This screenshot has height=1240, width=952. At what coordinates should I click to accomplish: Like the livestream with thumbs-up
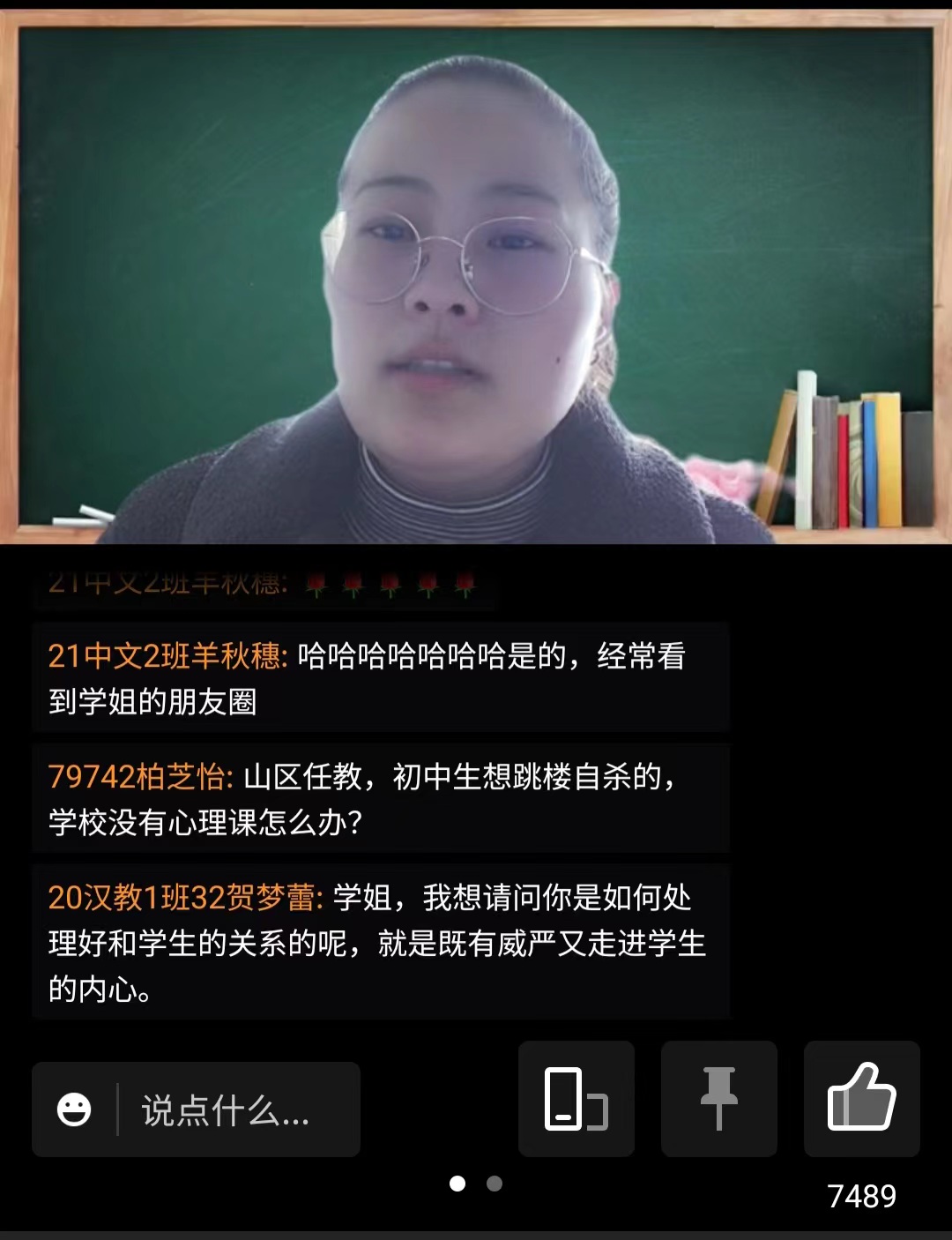point(861,1099)
